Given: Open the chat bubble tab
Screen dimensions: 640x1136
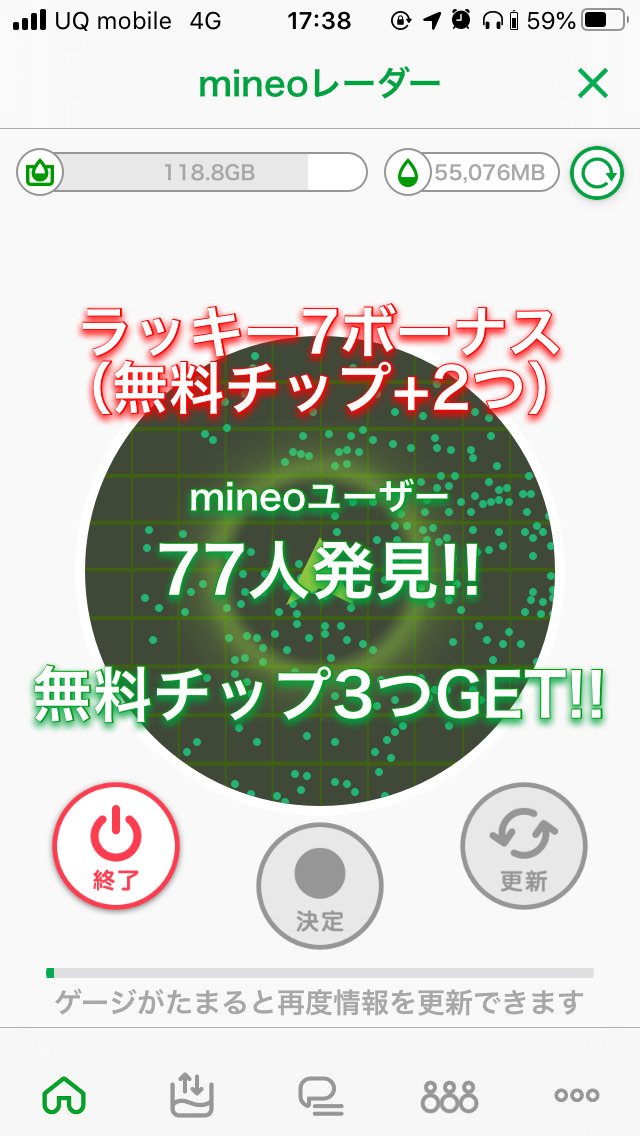Looking at the screenshot, I should click(320, 1096).
